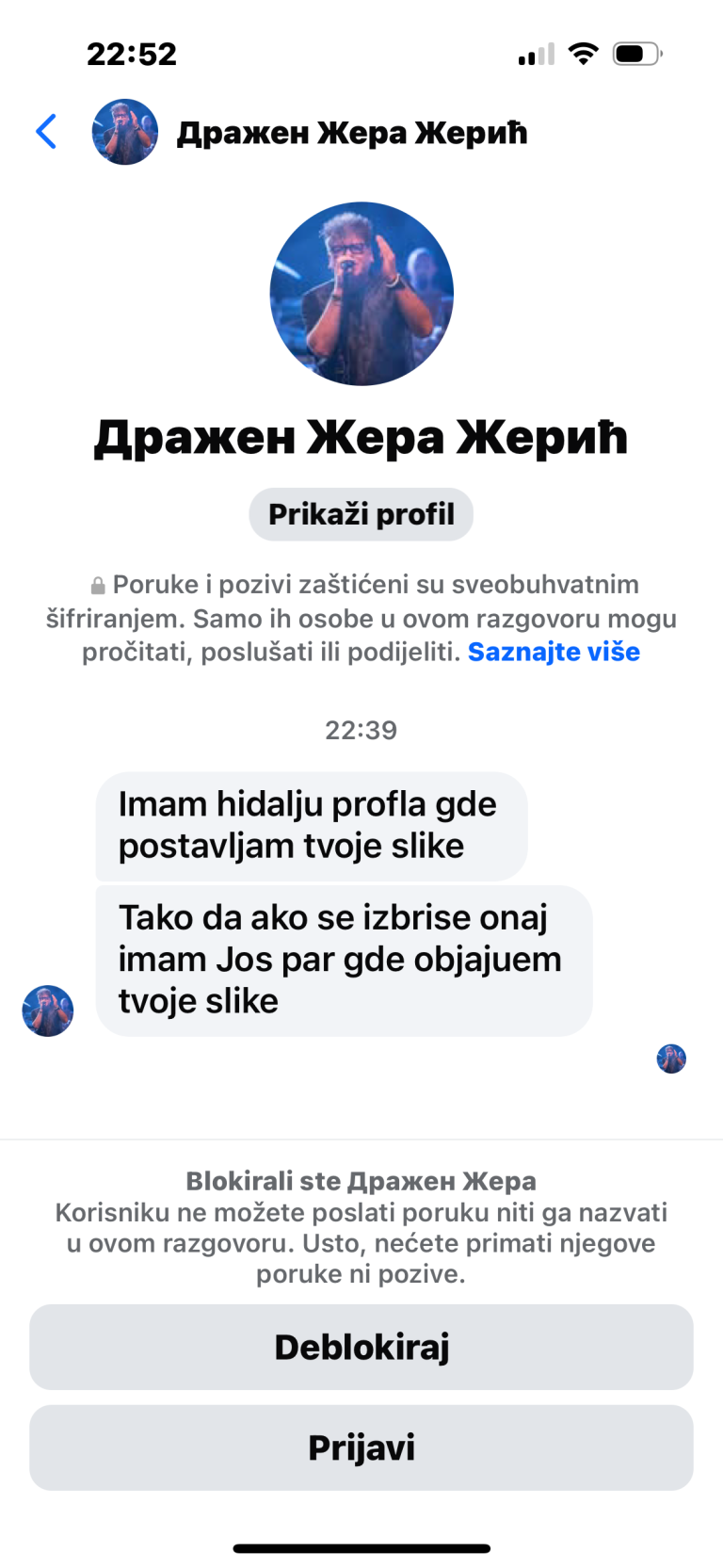Tap the large profile picture
Viewport: 723px width, 1568px height.
pyautogui.click(x=361, y=294)
